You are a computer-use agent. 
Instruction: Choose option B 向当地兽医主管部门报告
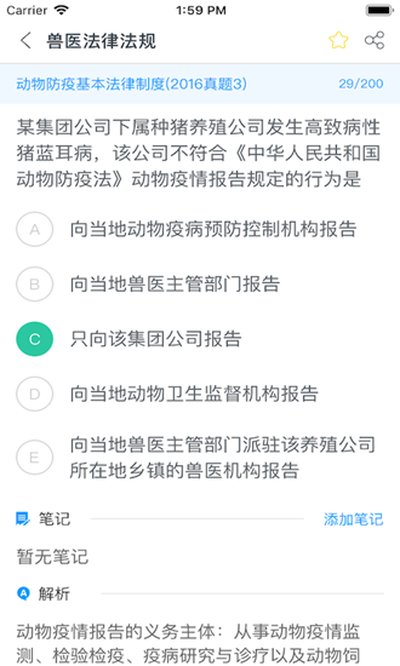pyautogui.click(x=200, y=284)
